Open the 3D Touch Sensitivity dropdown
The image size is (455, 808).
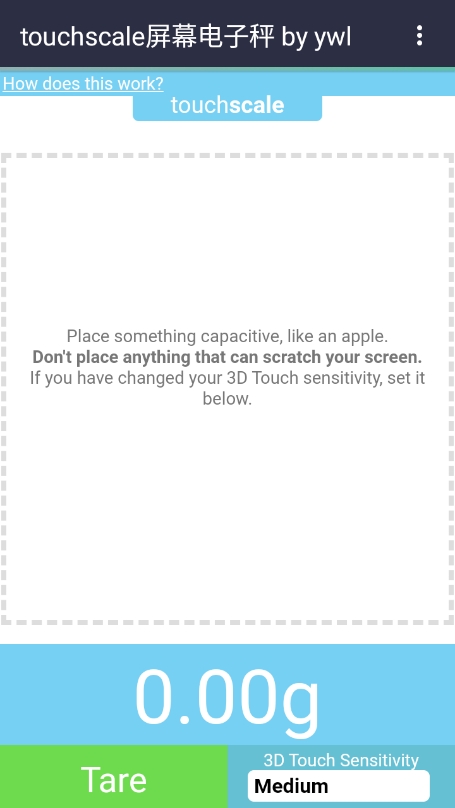pyautogui.click(x=339, y=786)
